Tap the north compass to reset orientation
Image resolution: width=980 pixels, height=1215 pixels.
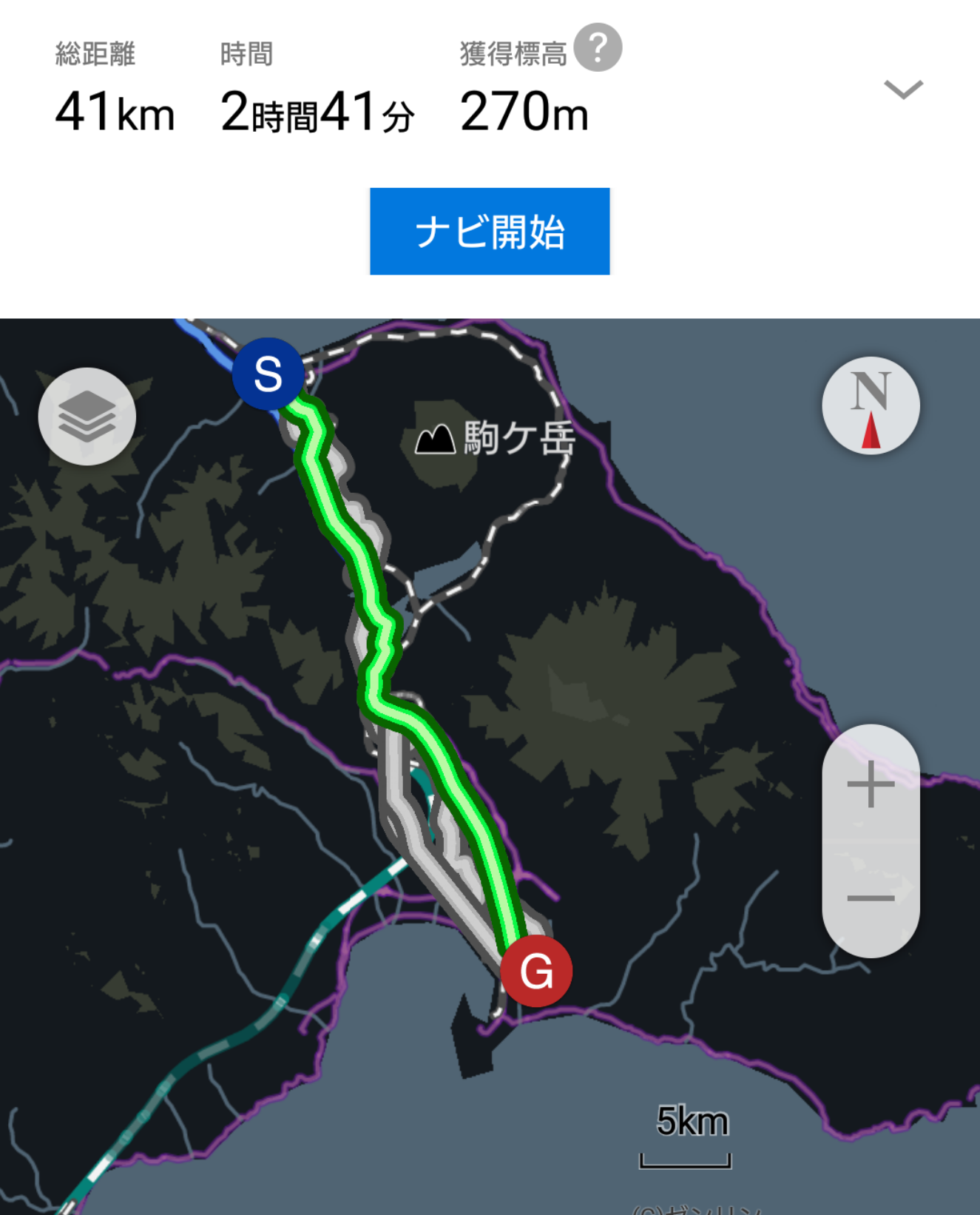point(871,405)
